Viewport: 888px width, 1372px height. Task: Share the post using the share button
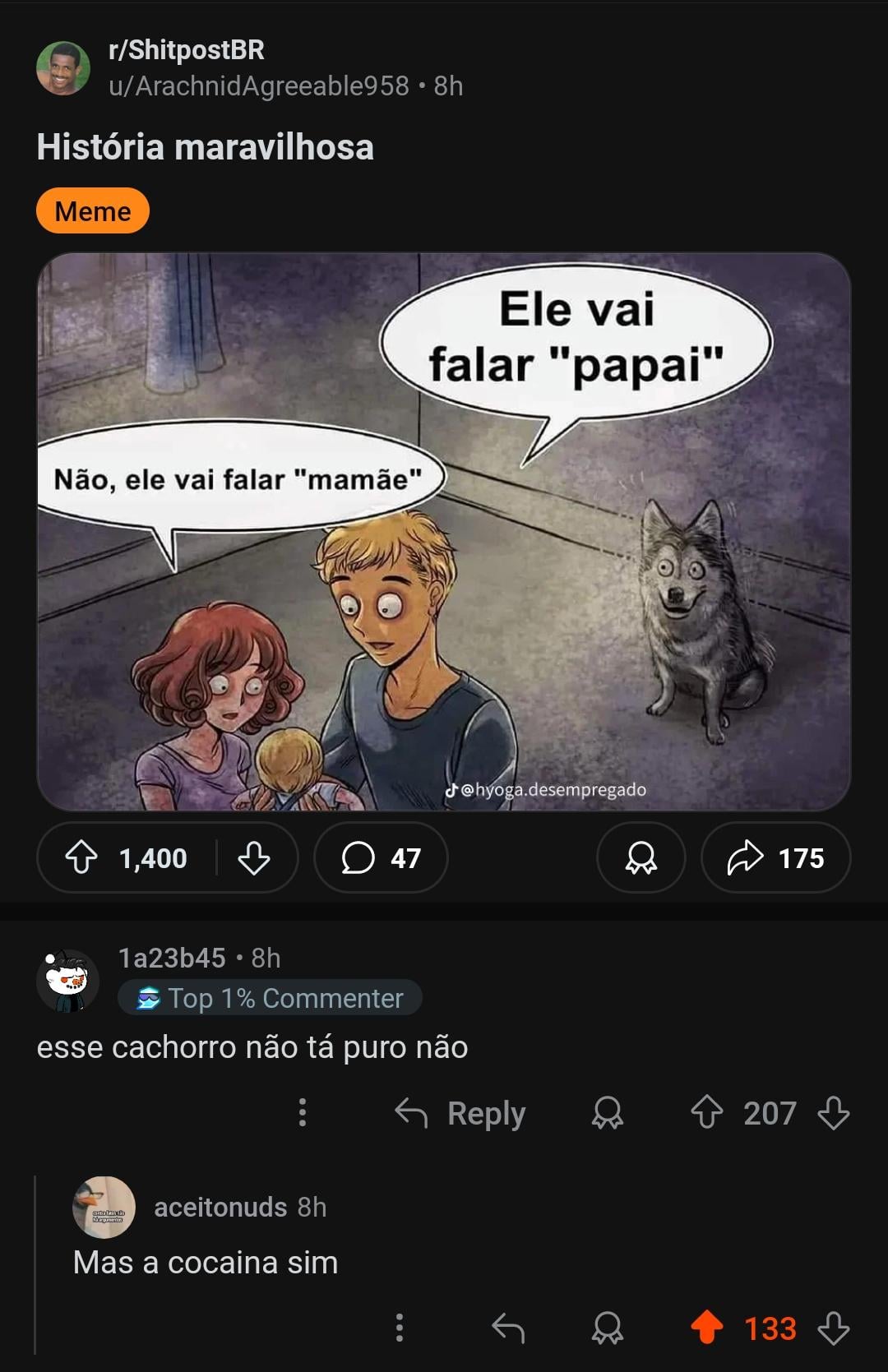pos(775,857)
